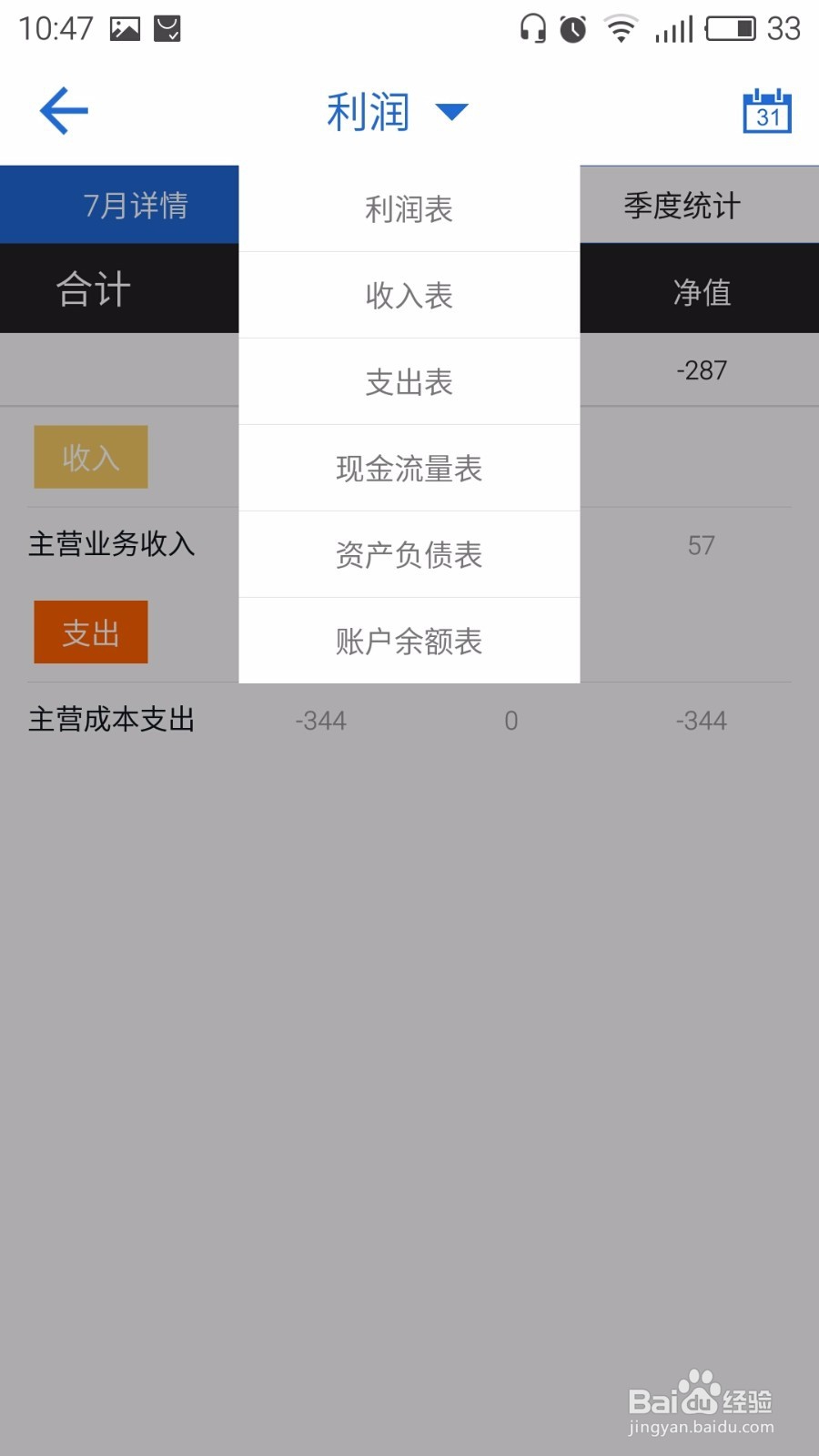Tap the headphones status bar icon
The image size is (819, 1456).
[x=533, y=28]
